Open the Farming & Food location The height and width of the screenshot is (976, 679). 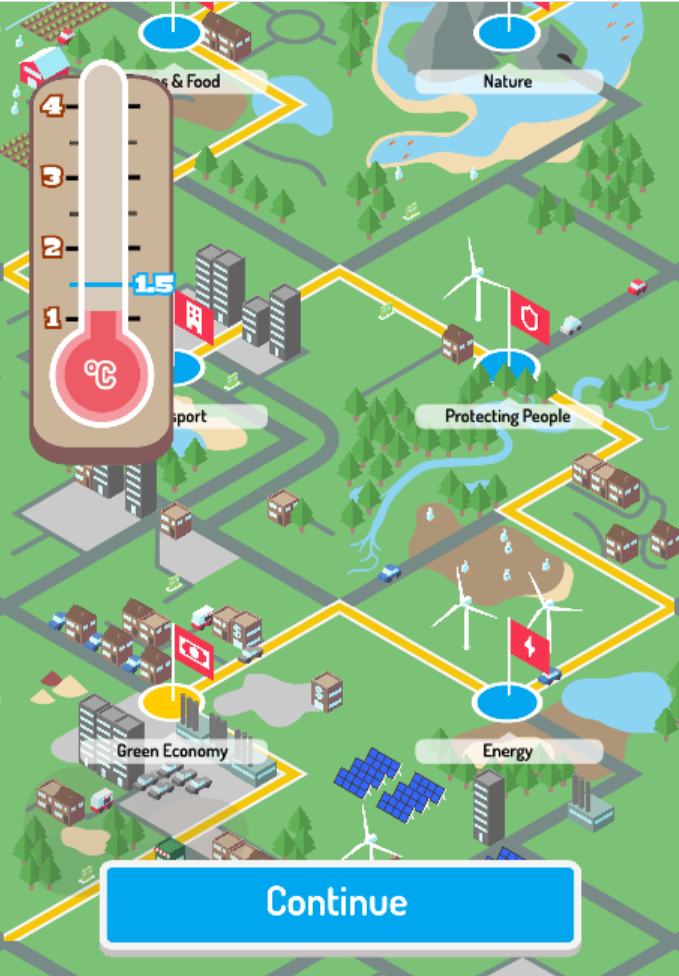coord(172,34)
